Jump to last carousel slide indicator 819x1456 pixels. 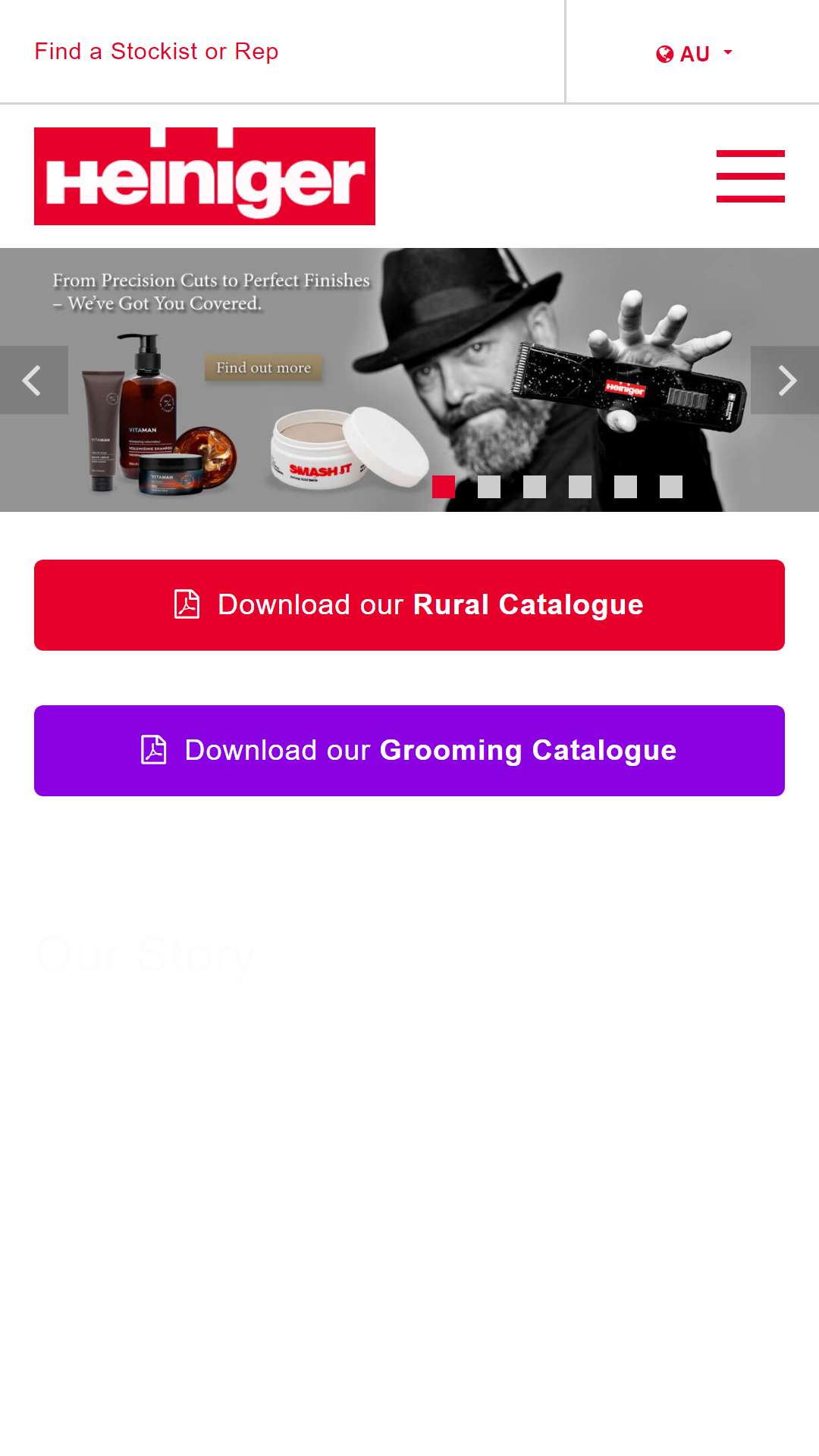[x=671, y=487]
